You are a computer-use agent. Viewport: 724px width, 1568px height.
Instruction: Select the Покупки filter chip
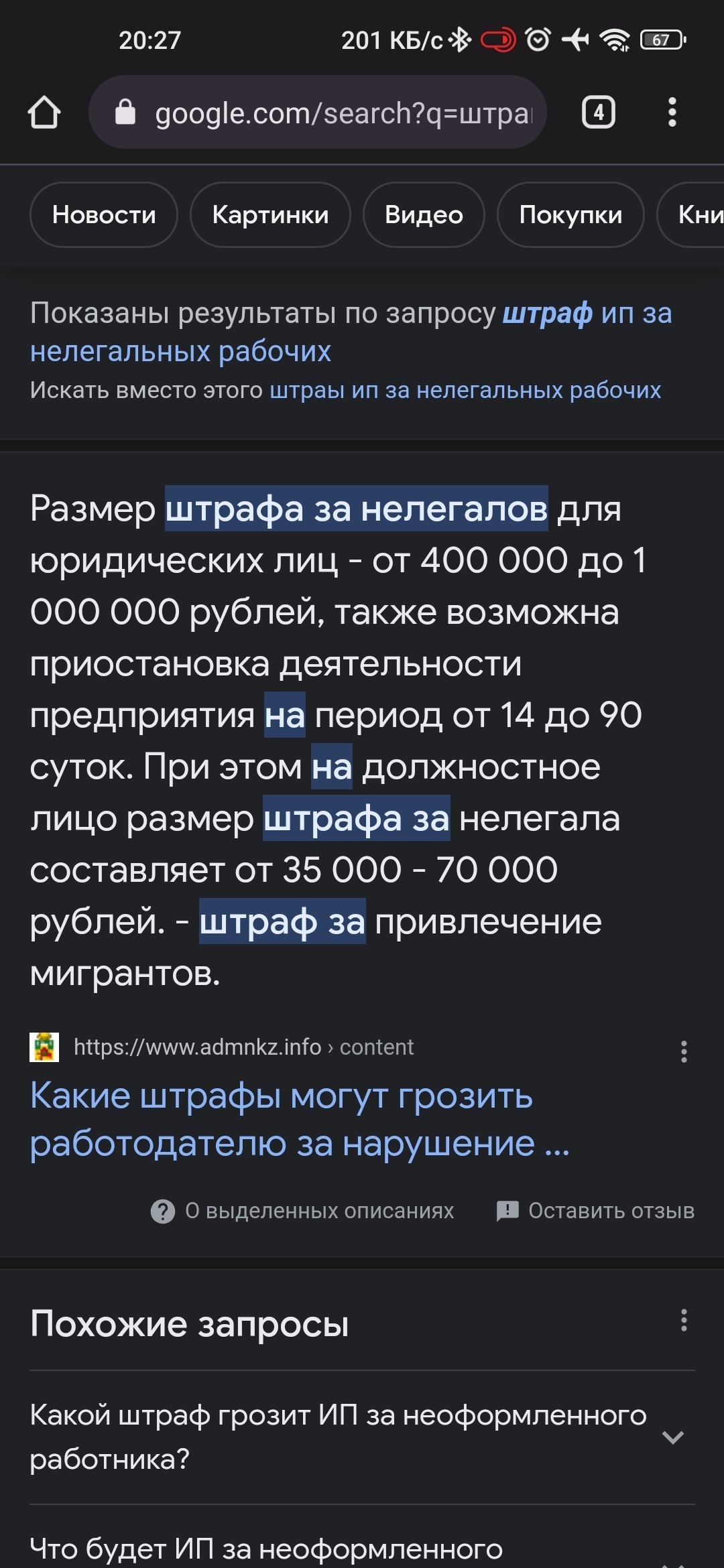570,215
